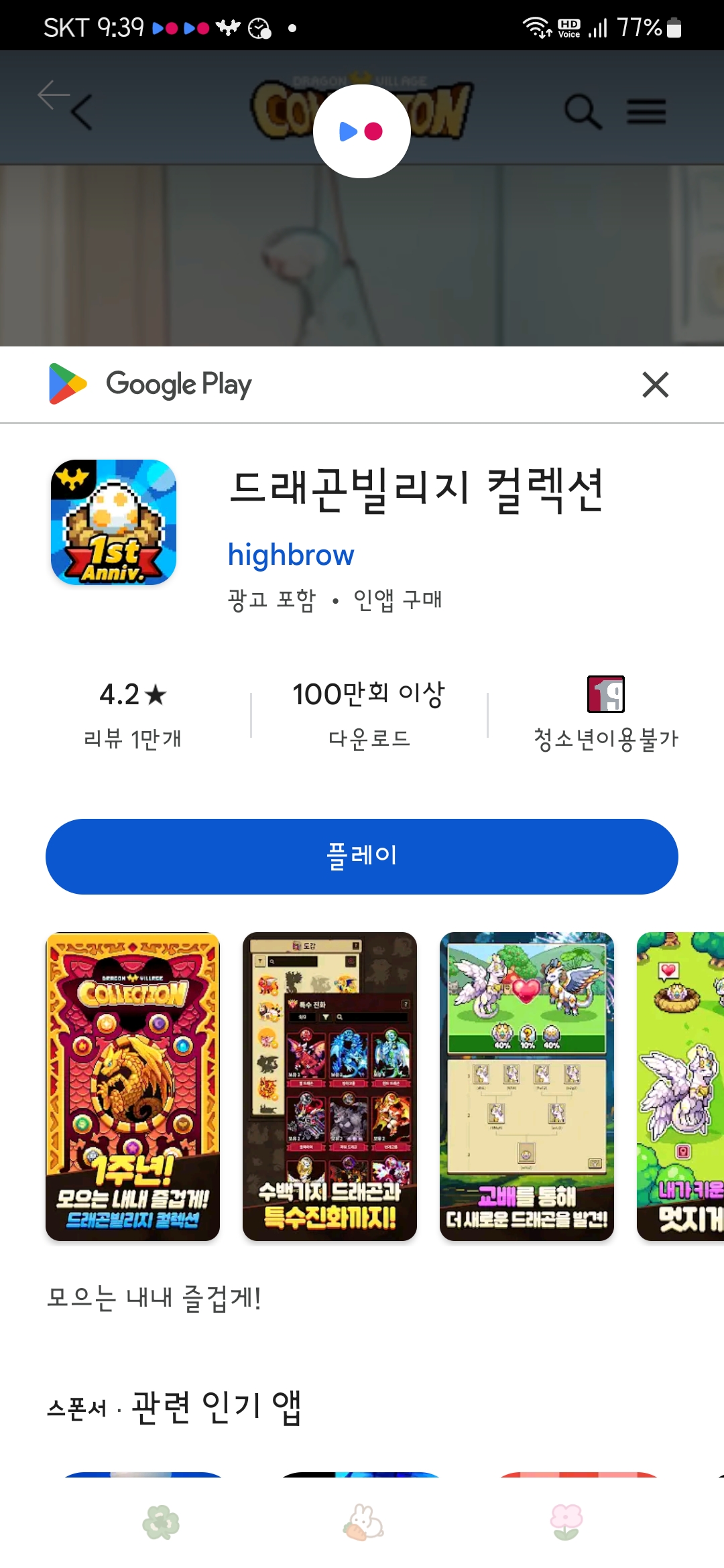Screen dimensions: 724x1568
Task: Open the highbrow developer link
Action: pyautogui.click(x=291, y=555)
